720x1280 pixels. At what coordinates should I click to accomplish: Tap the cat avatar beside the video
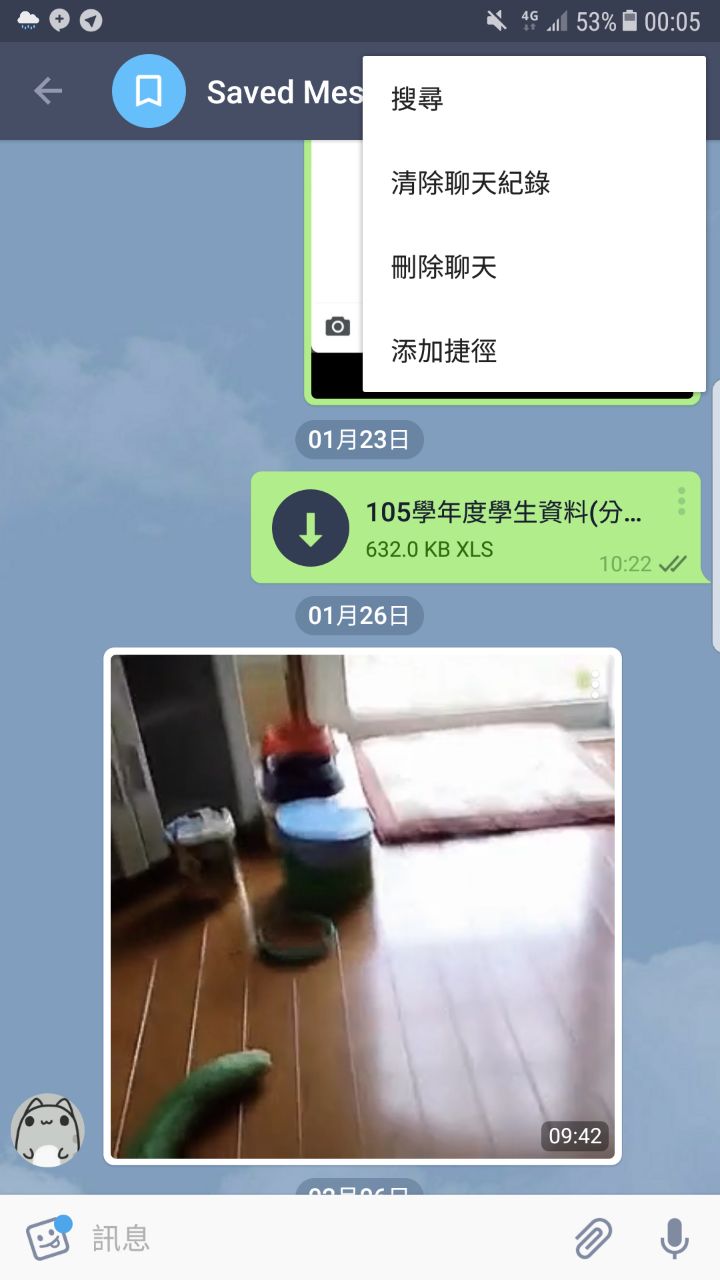[x=47, y=1130]
